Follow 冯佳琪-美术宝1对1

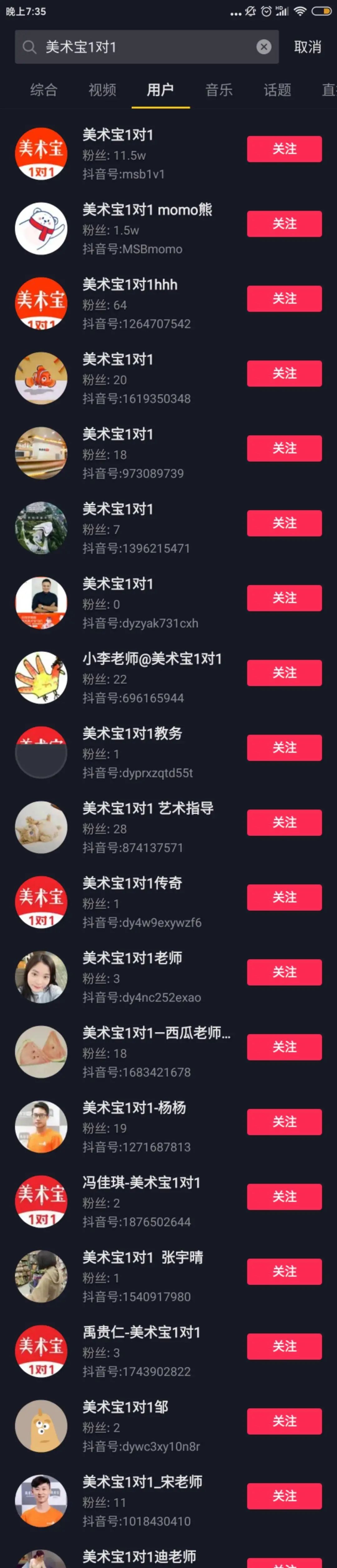[284, 1197]
